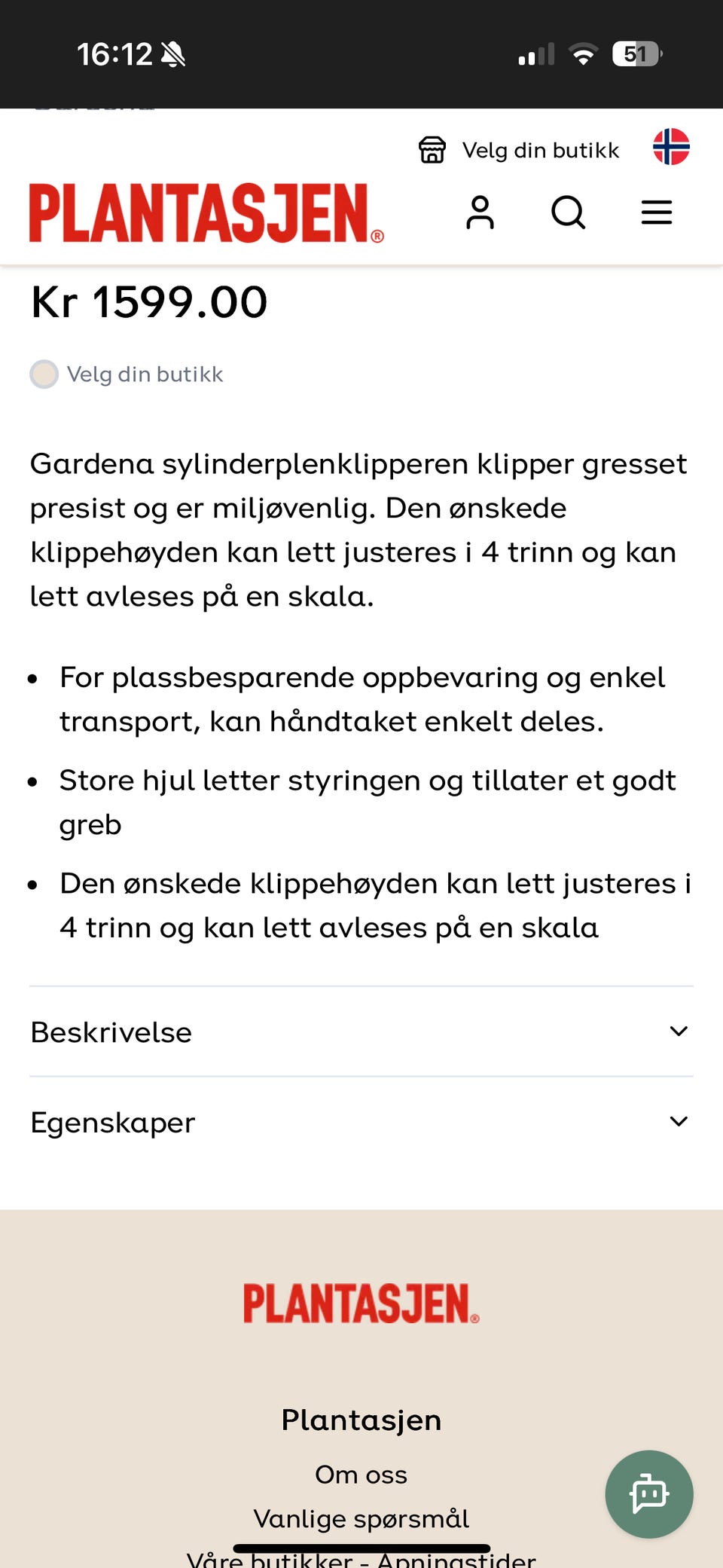Open the search icon in the header
The width and height of the screenshot is (723, 1568).
[569, 213]
